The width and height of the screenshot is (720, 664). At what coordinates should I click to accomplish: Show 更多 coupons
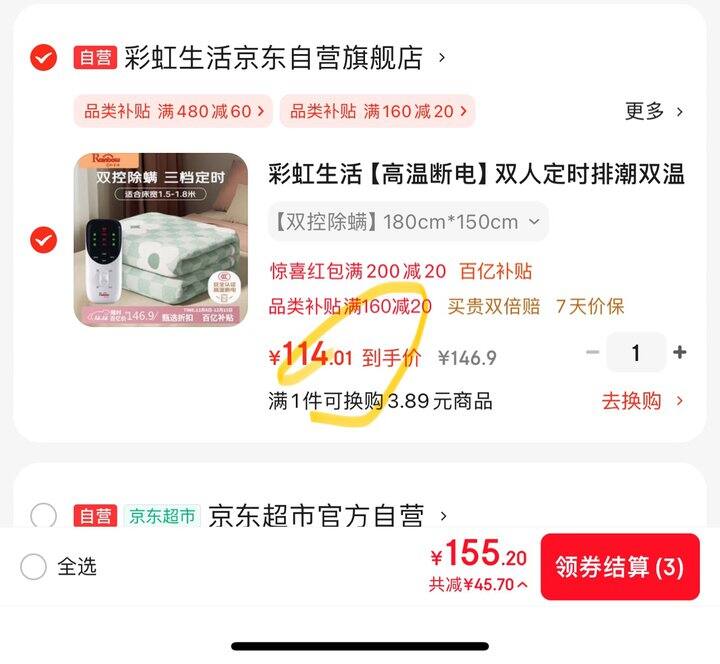[x=654, y=111]
